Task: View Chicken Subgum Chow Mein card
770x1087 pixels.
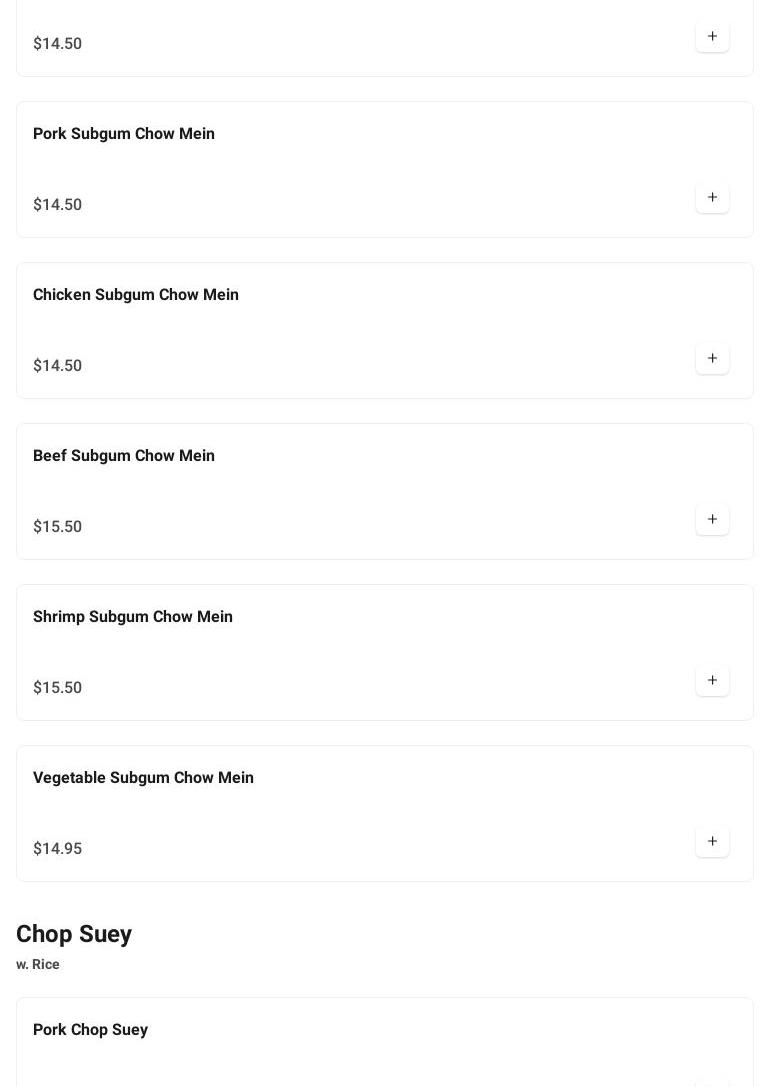Action: click(x=136, y=295)
